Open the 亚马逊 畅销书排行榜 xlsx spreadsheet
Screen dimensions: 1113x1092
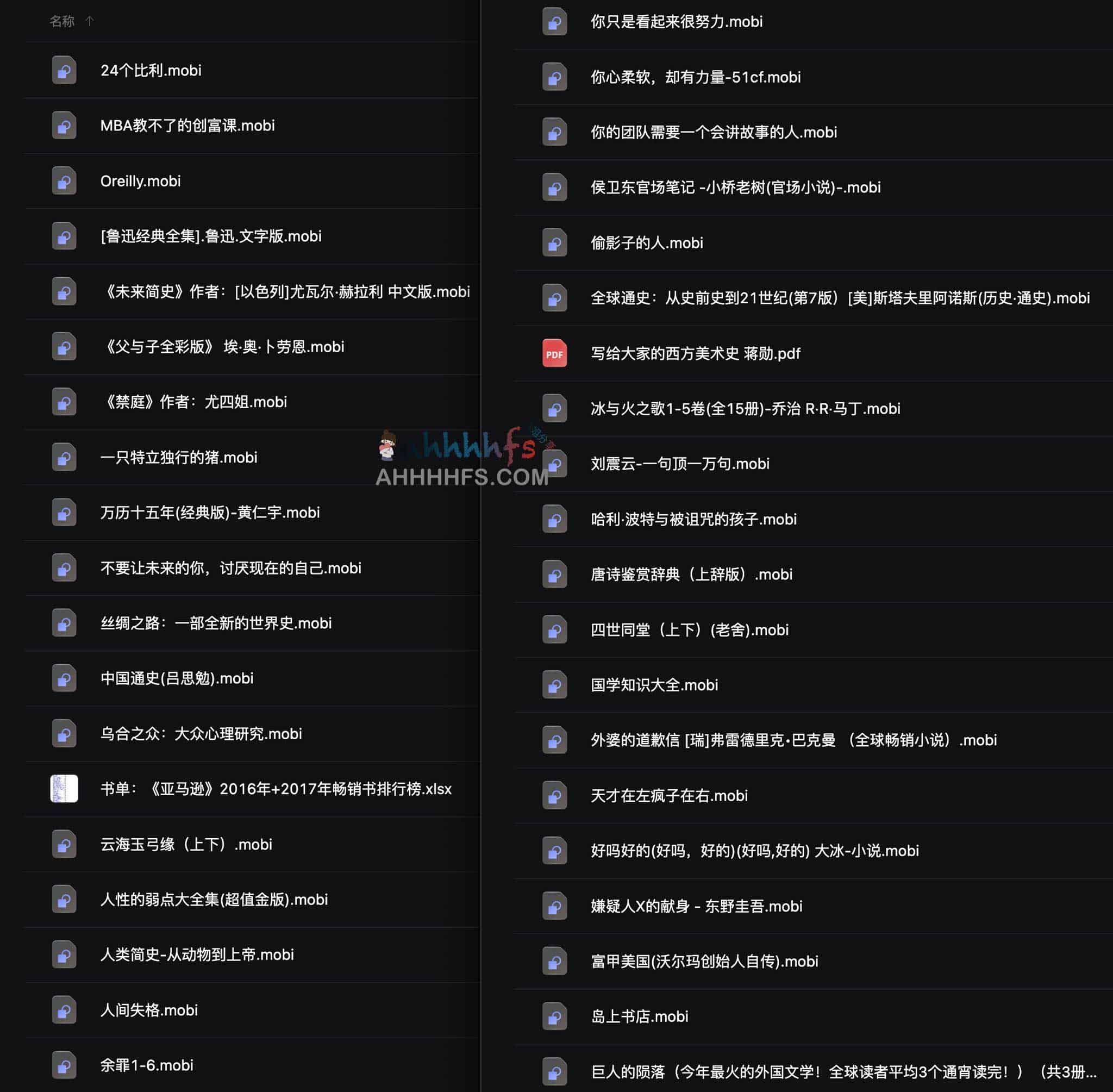[276, 789]
